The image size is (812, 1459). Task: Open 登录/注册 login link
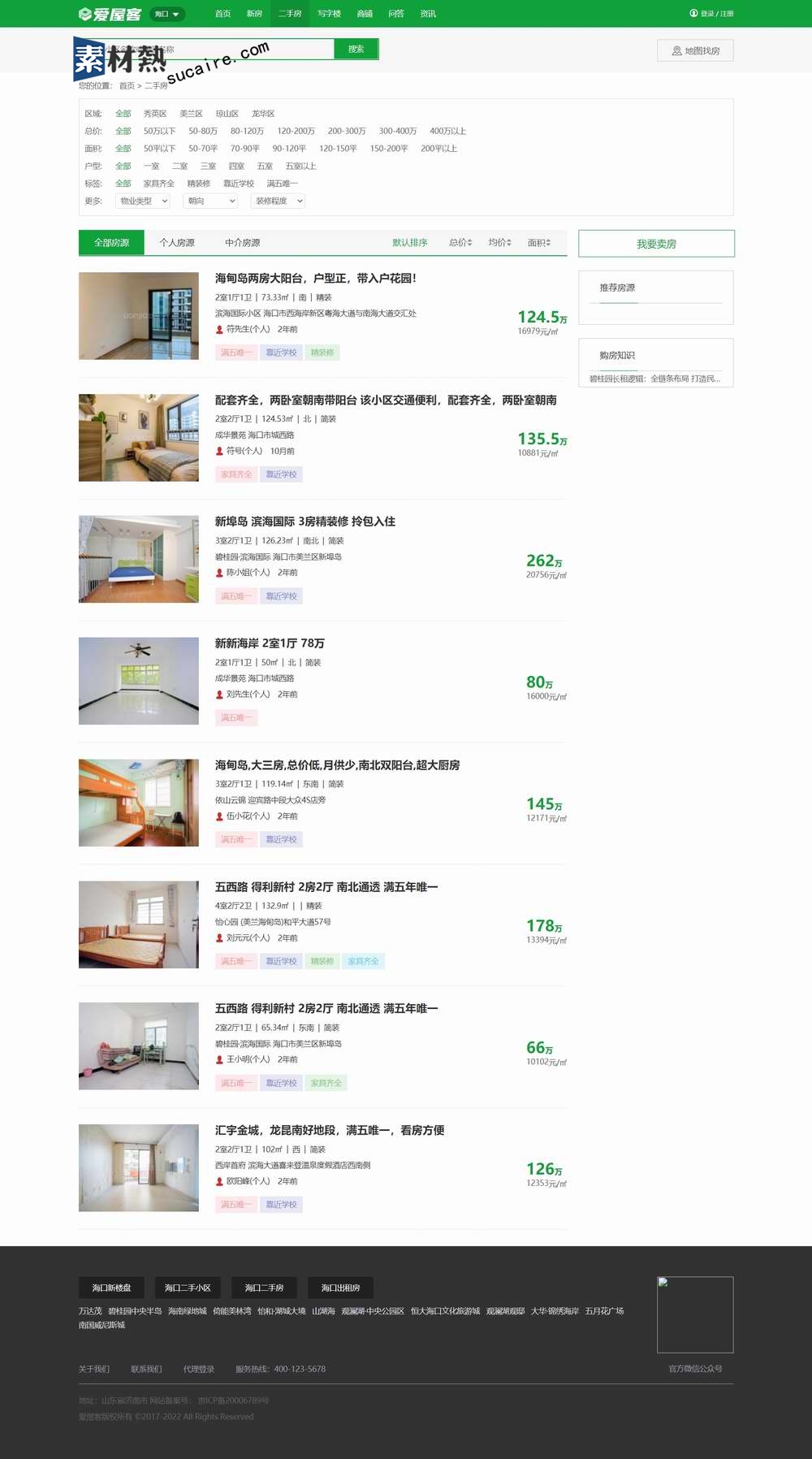tap(712, 14)
